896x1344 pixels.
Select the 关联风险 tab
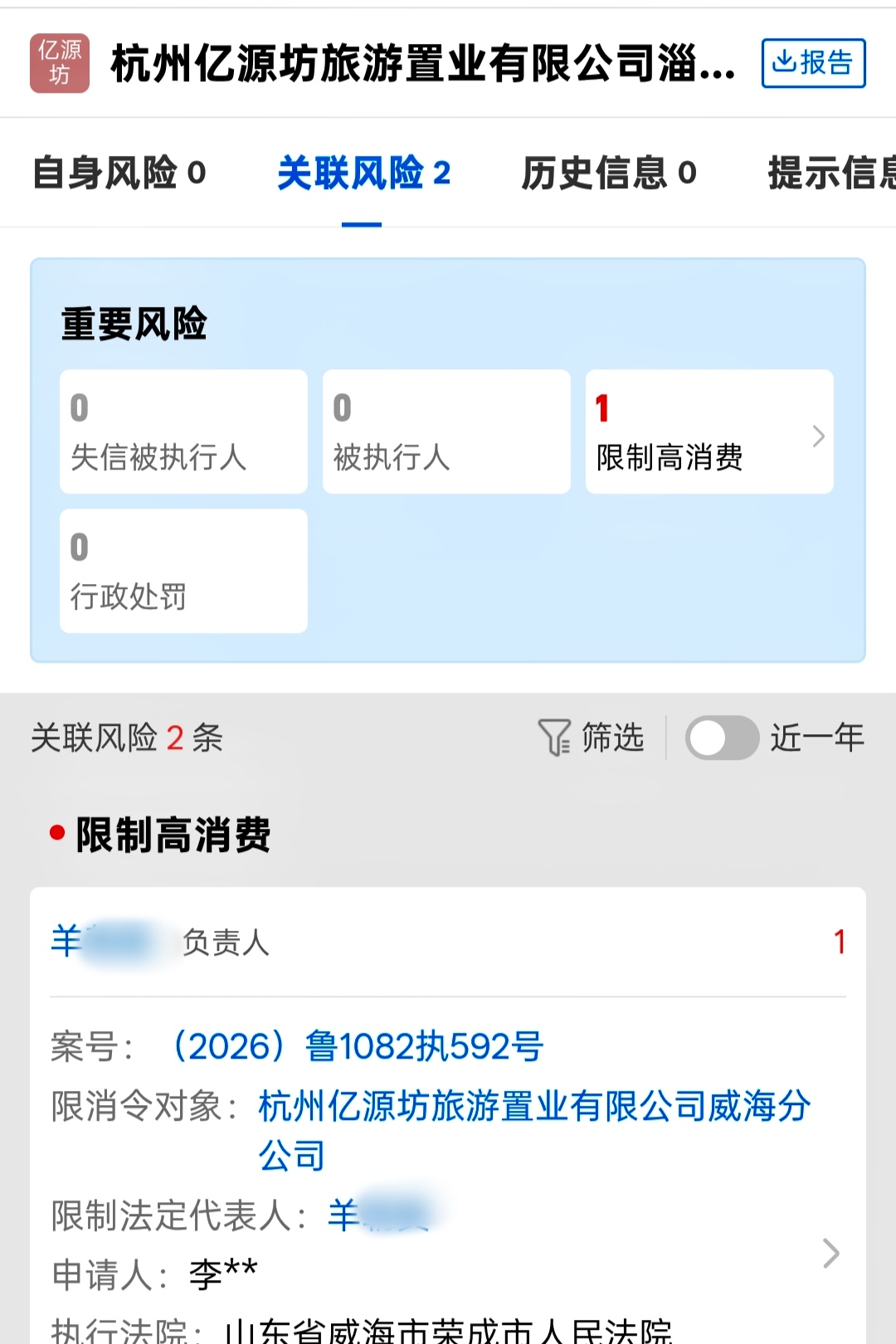tap(363, 173)
